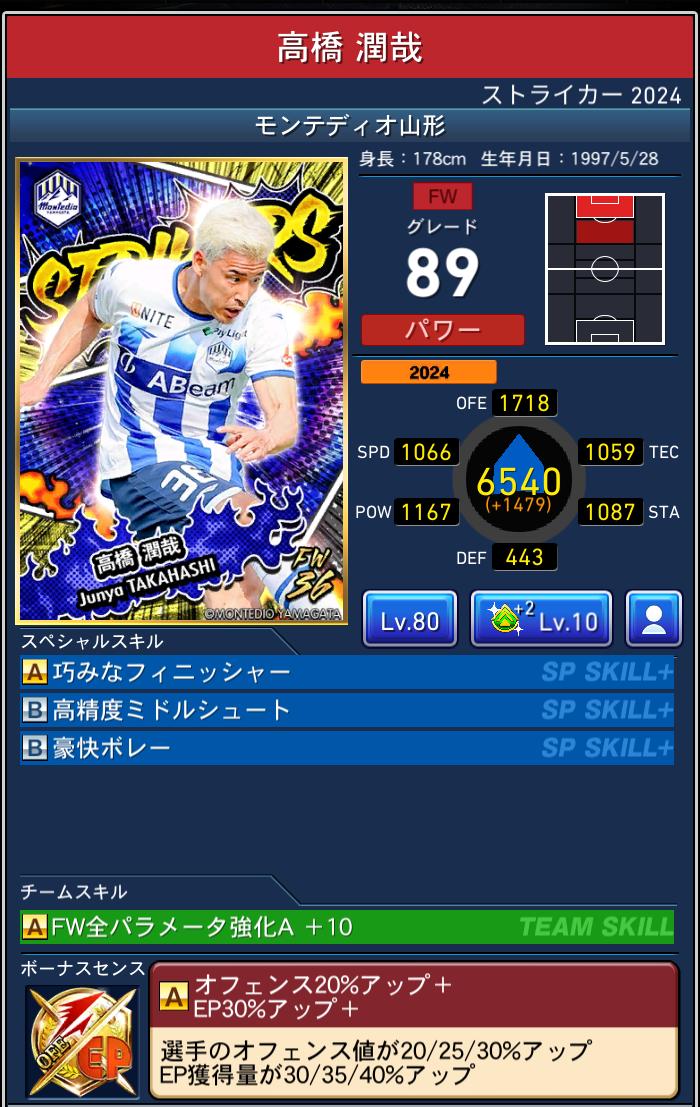Open the player profile icon button

tap(653, 619)
